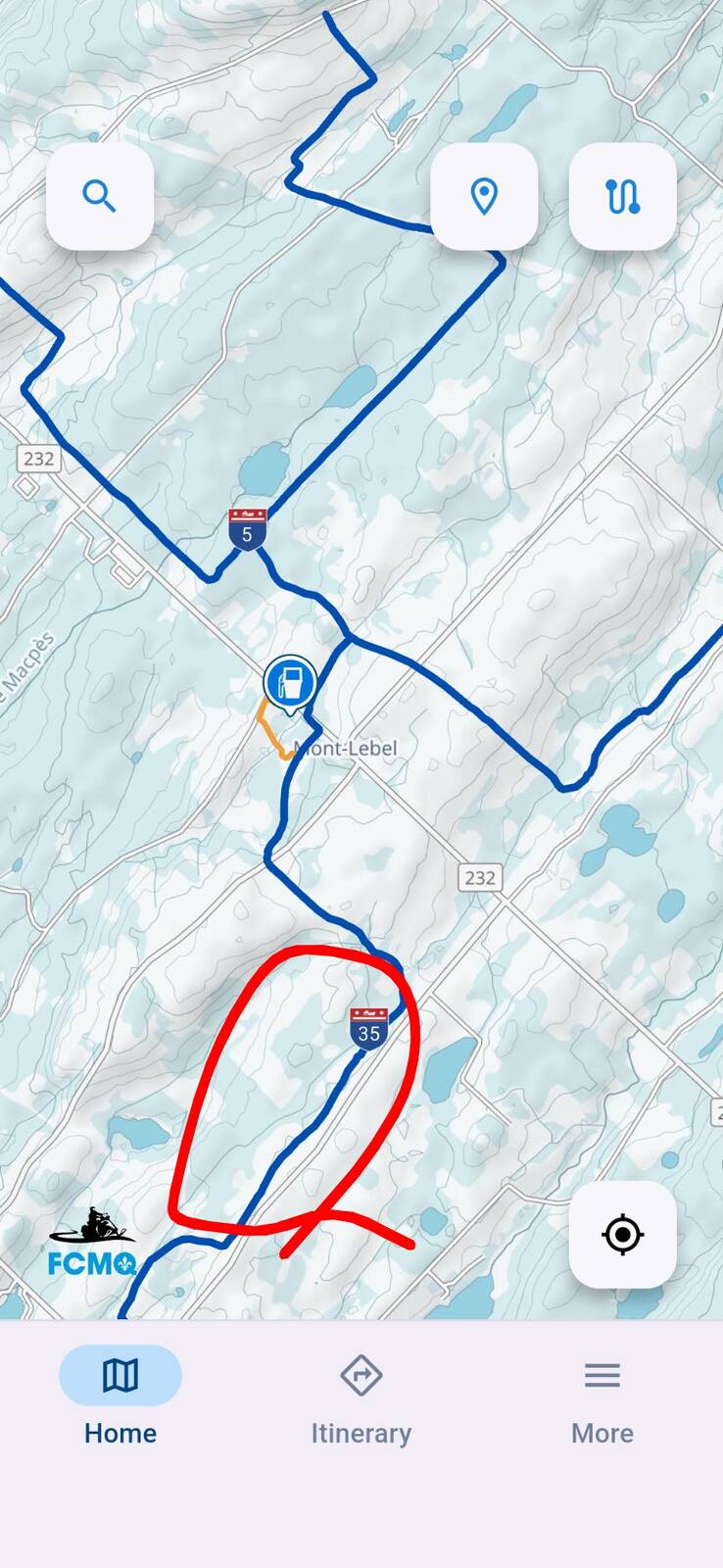Center map on my current location
This screenshot has height=1568, width=723.
click(x=622, y=1235)
